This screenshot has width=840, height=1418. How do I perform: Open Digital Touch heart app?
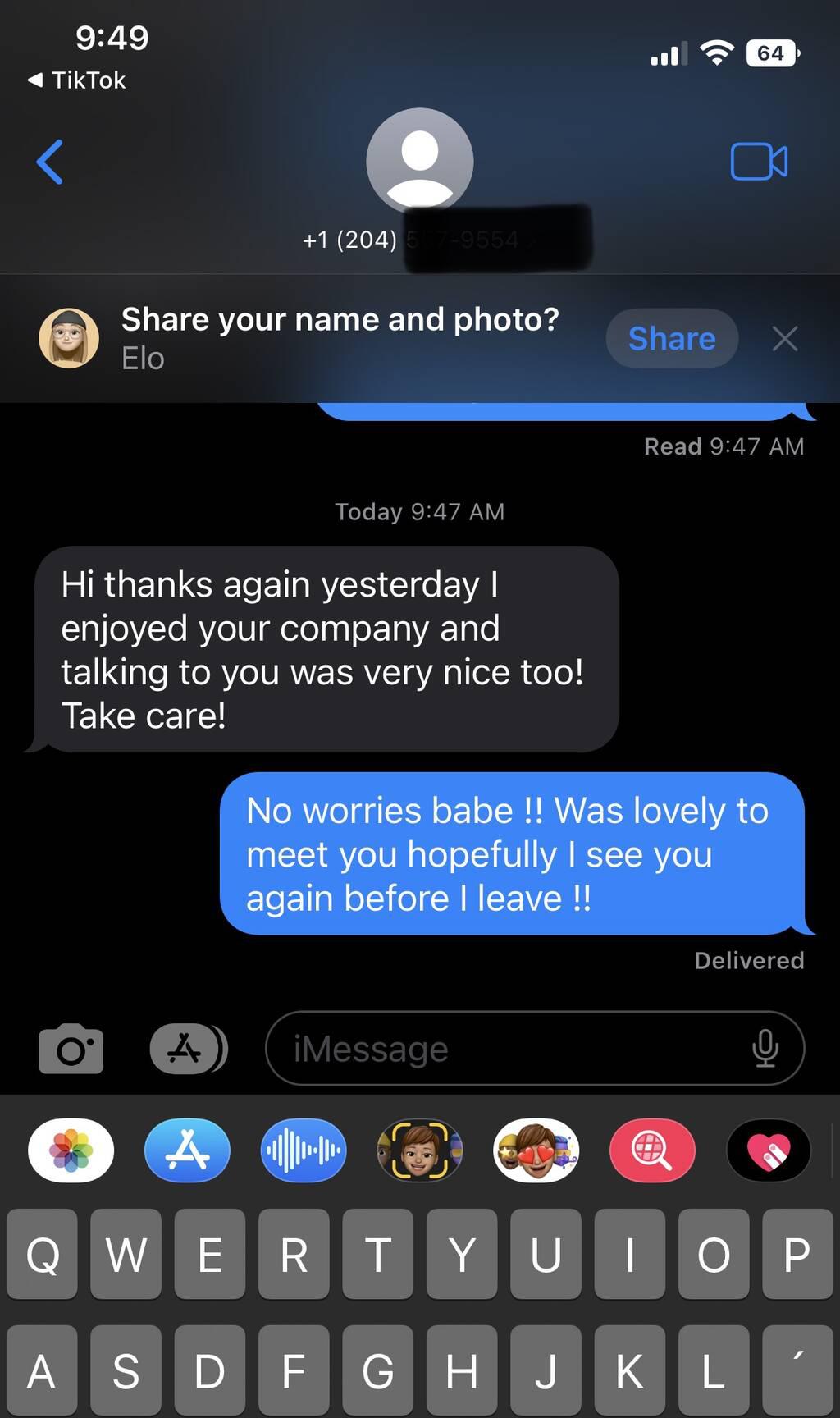click(x=769, y=1150)
